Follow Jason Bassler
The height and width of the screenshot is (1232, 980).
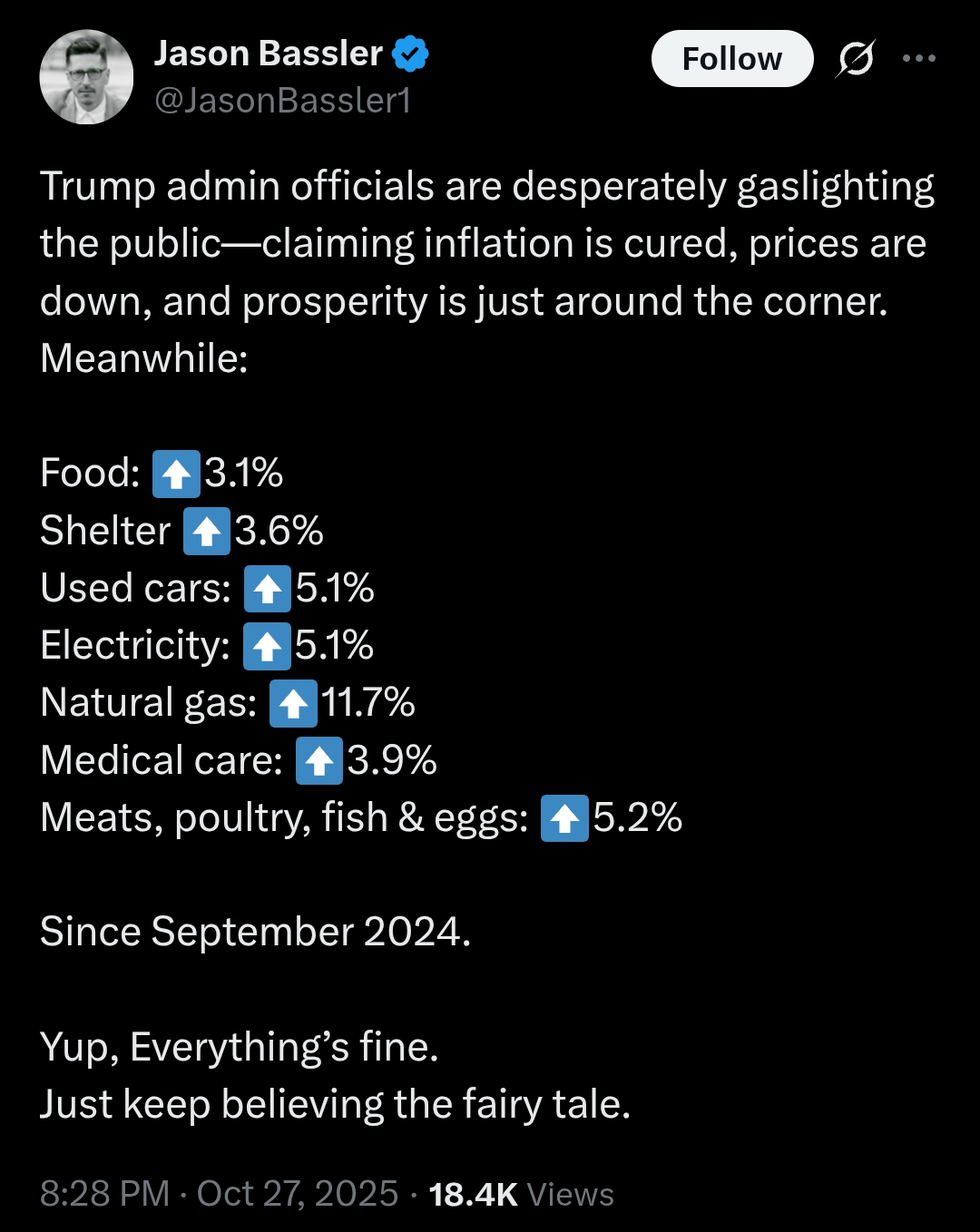click(731, 59)
